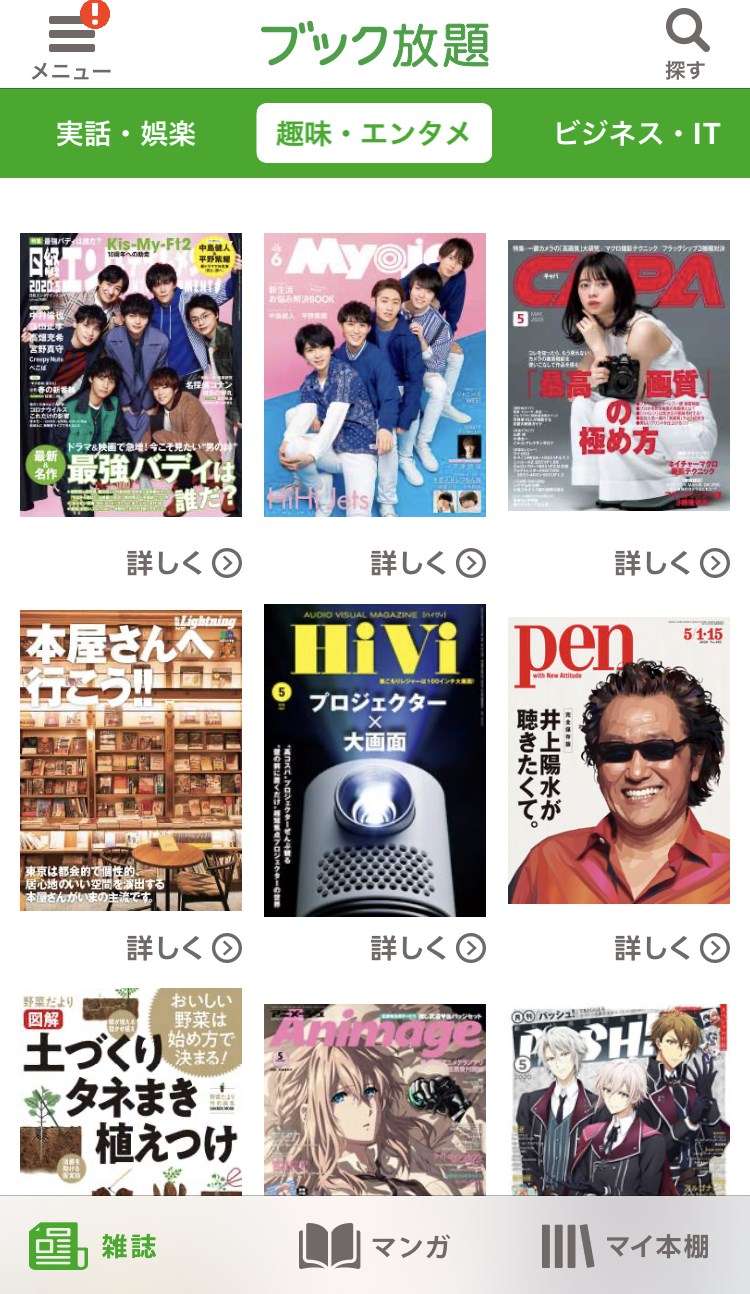Viewport: 750px width, 1294px height.
Task: Open the メニュー hamburger menu
Action: tap(71, 44)
